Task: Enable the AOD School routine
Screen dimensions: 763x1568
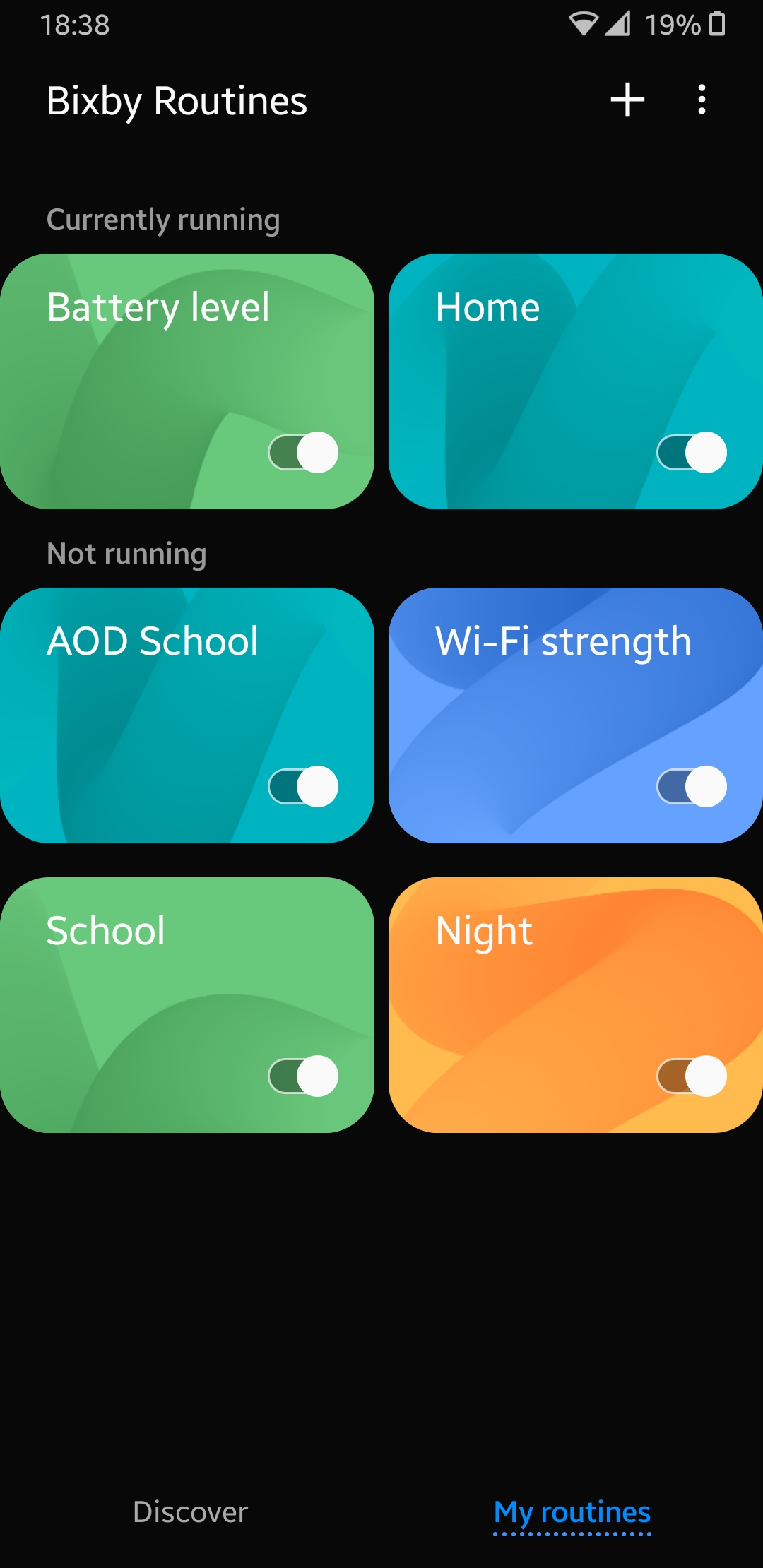Action: tap(302, 785)
